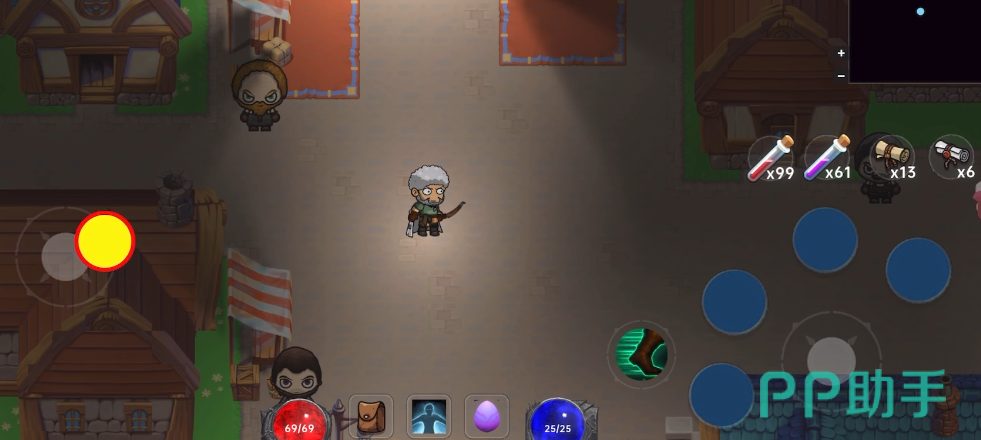Open the glowing character skills panel
This screenshot has height=440, width=981.
pyautogui.click(x=429, y=415)
